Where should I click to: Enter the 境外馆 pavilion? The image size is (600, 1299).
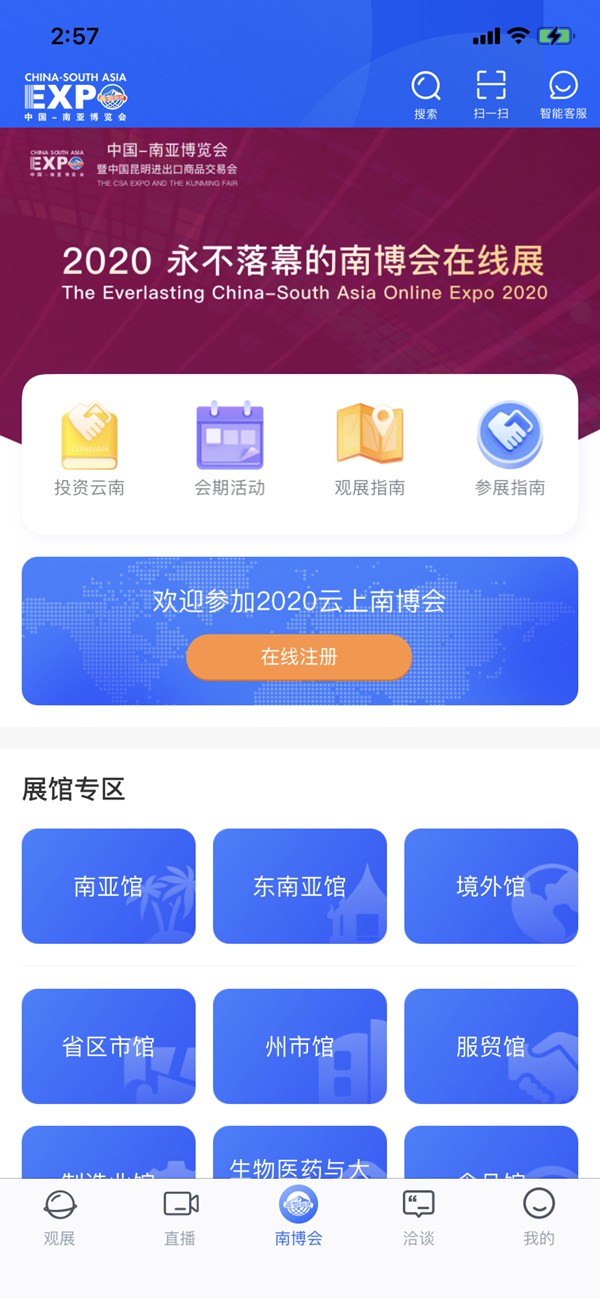[490, 886]
